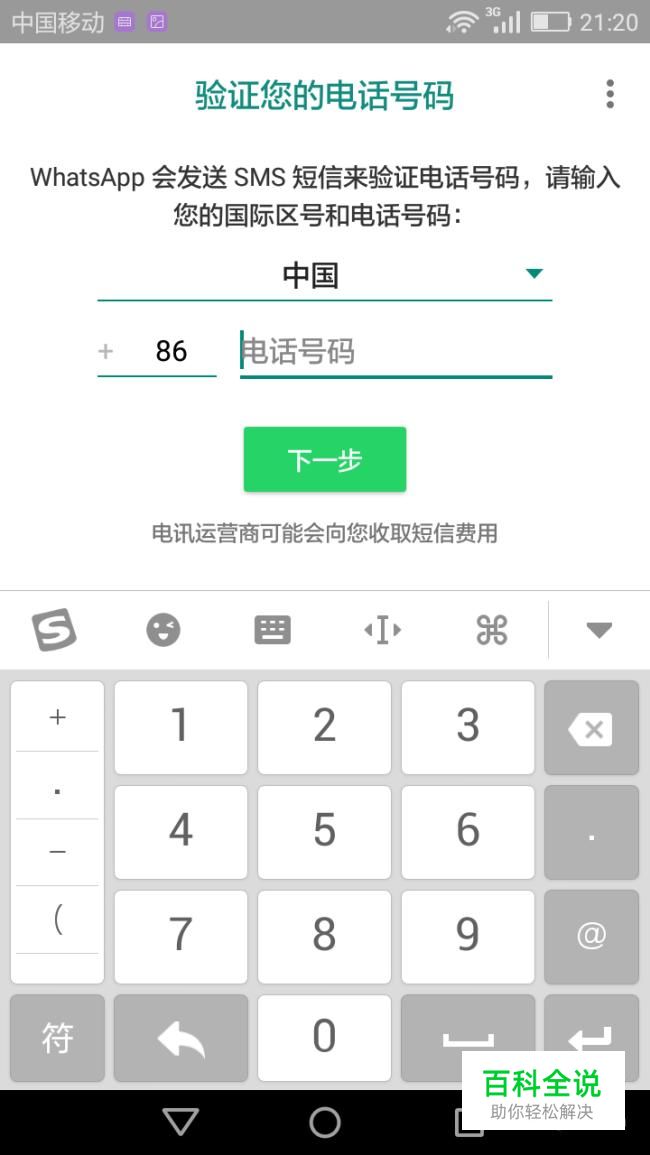
Task: Type digit 1 on the keypad
Action: [x=180, y=727]
